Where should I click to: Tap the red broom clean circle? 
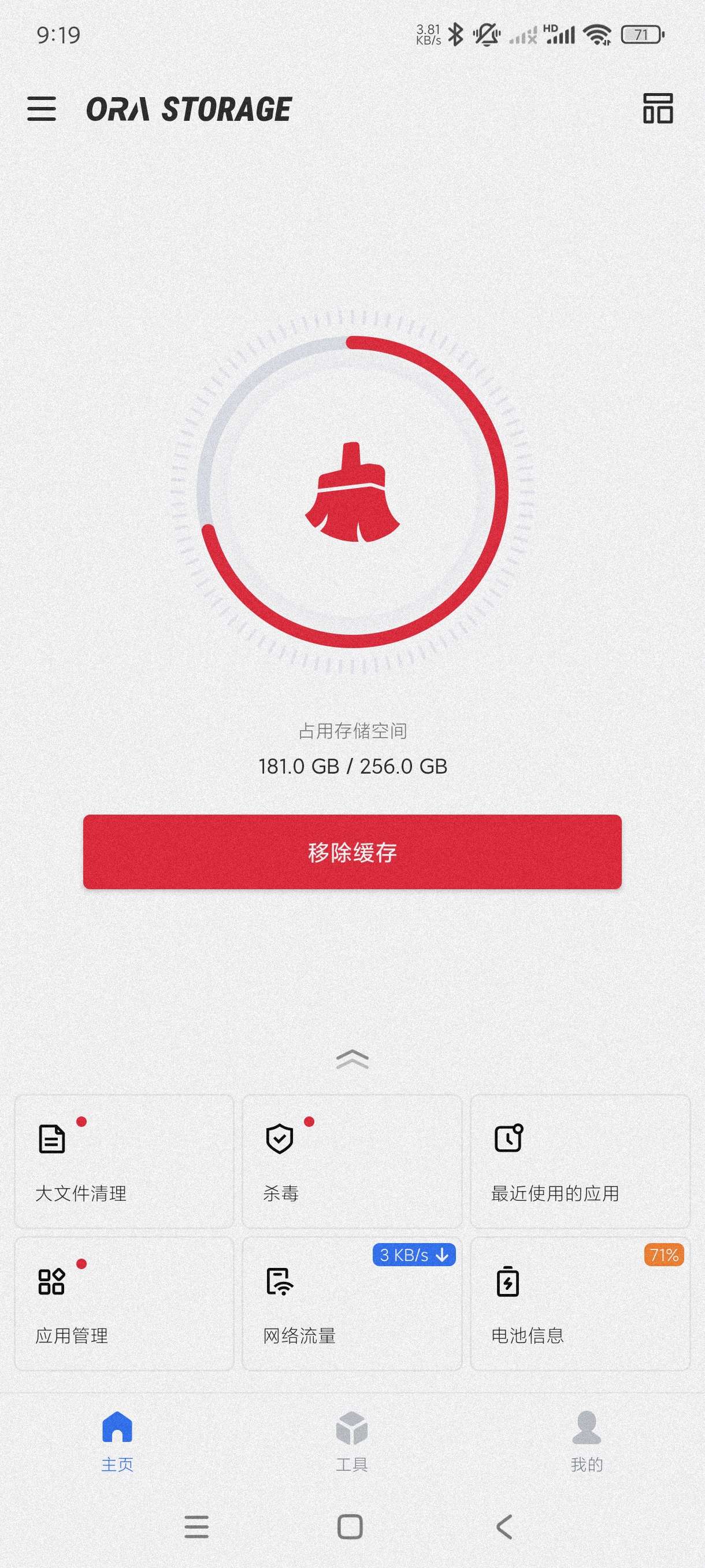point(352,492)
